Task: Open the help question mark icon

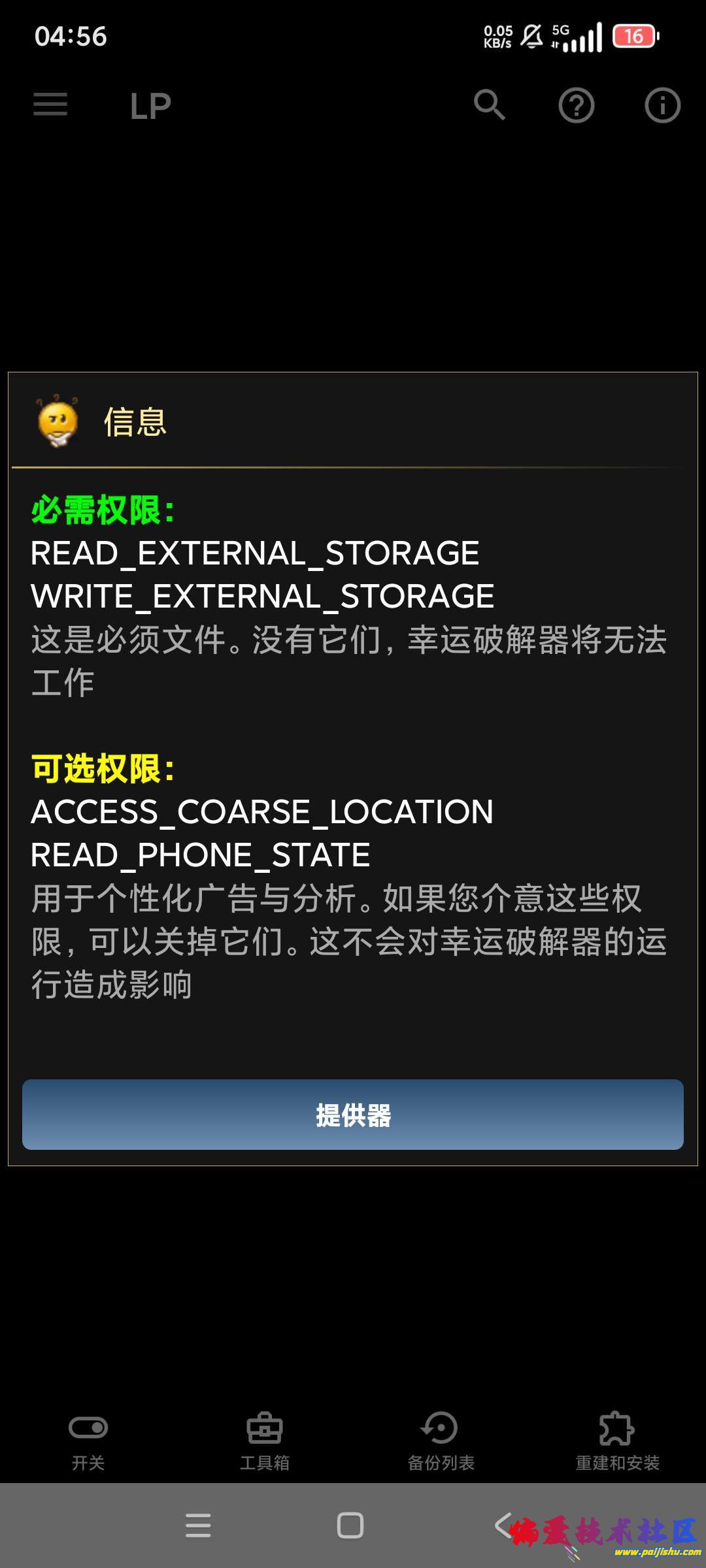Action: click(x=576, y=105)
